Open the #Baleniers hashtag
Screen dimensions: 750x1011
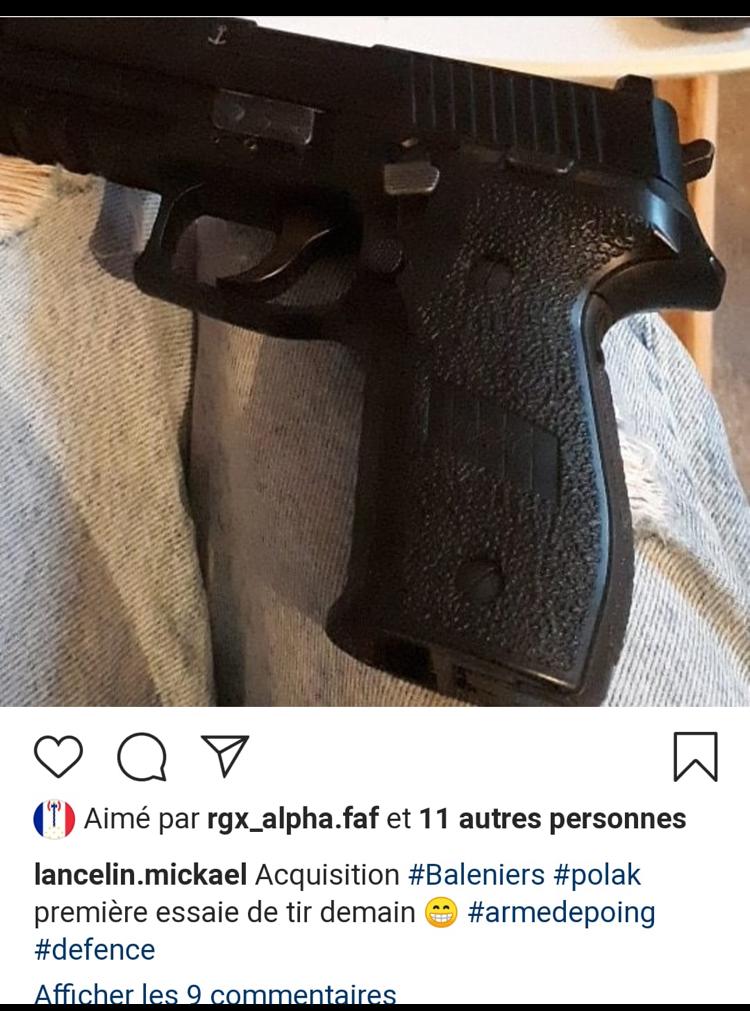[476, 875]
